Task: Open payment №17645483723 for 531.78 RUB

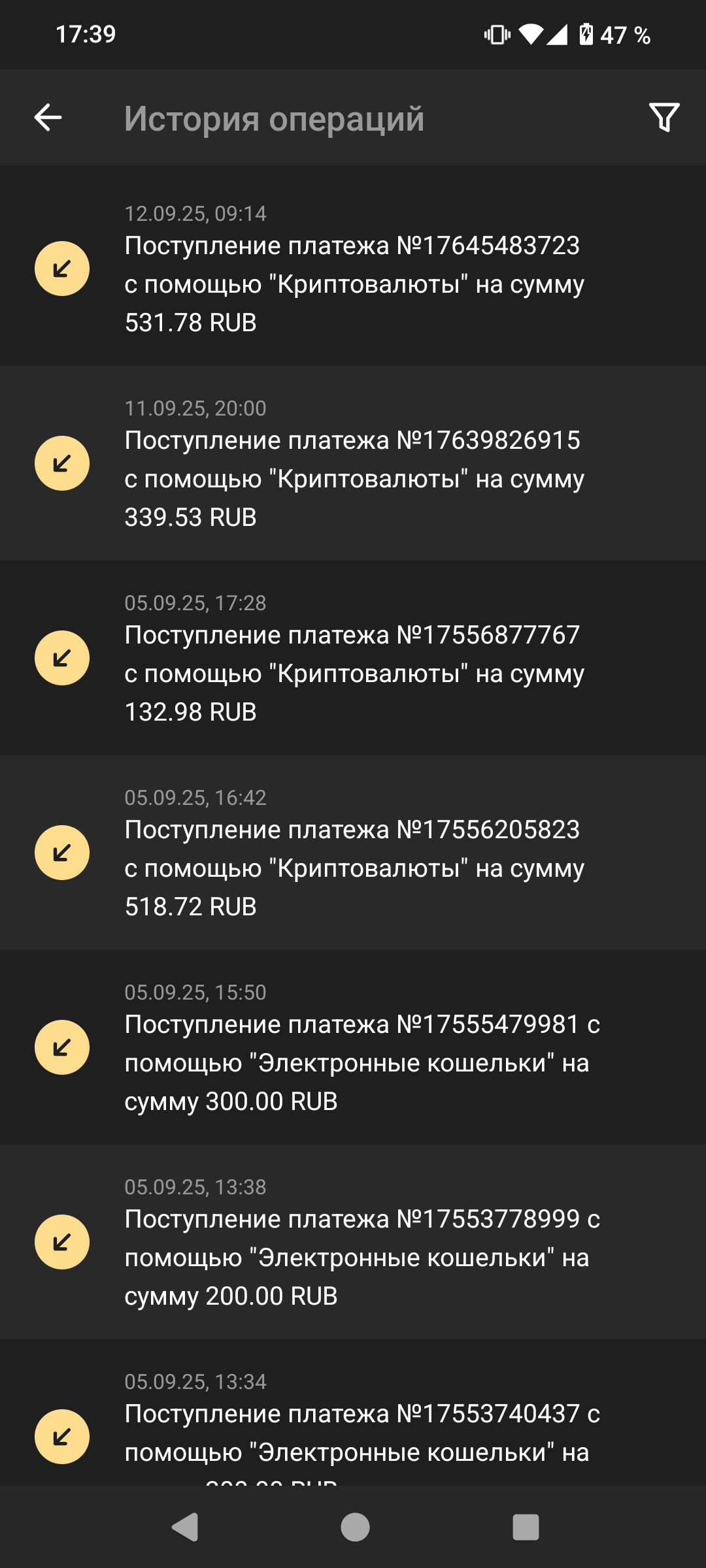Action: coord(353,268)
